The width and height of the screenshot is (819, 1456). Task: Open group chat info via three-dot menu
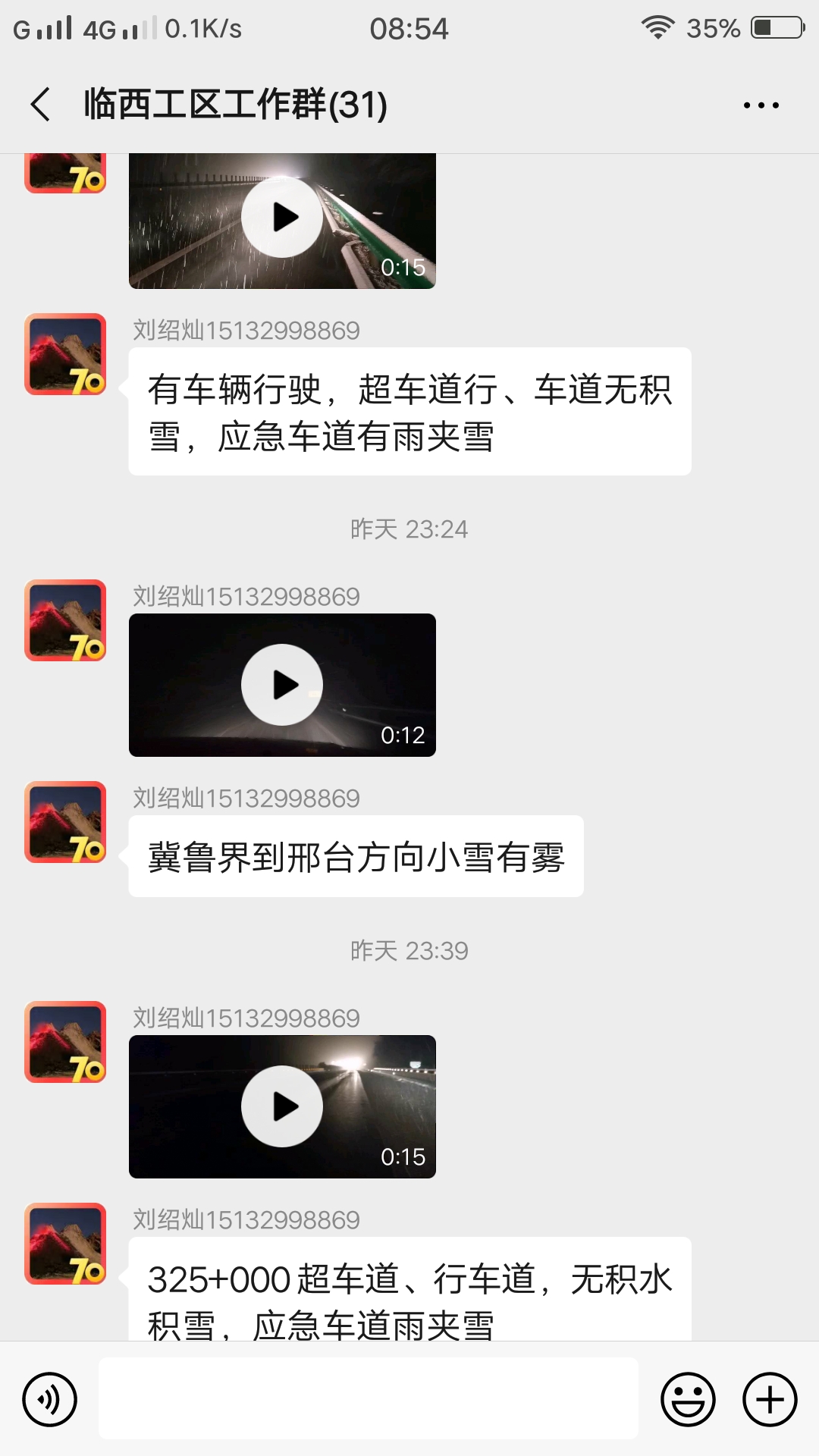[761, 105]
